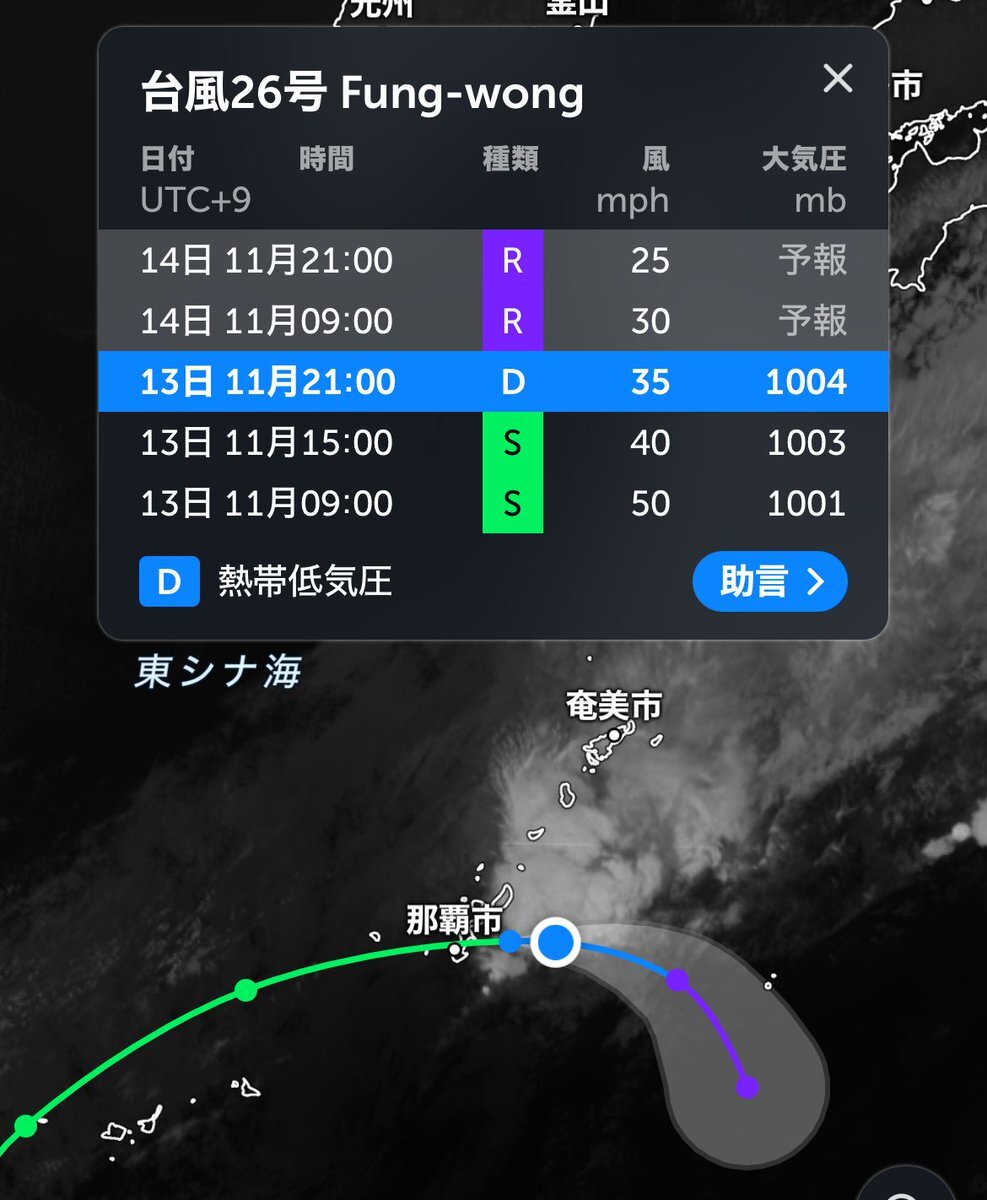
Task: Tap the current storm position marker on the map
Action: 556,941
